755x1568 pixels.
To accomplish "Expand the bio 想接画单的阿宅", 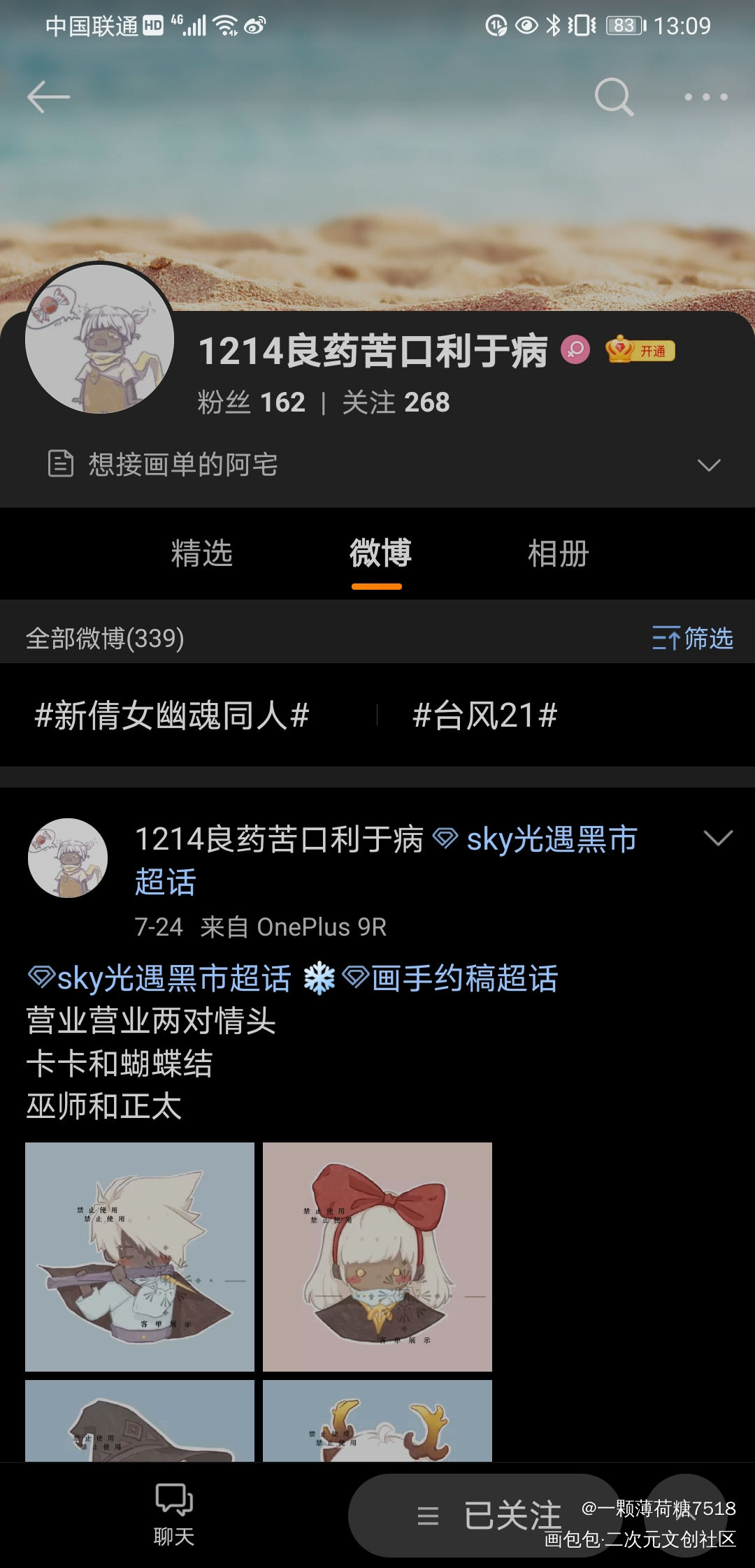I will tap(708, 465).
